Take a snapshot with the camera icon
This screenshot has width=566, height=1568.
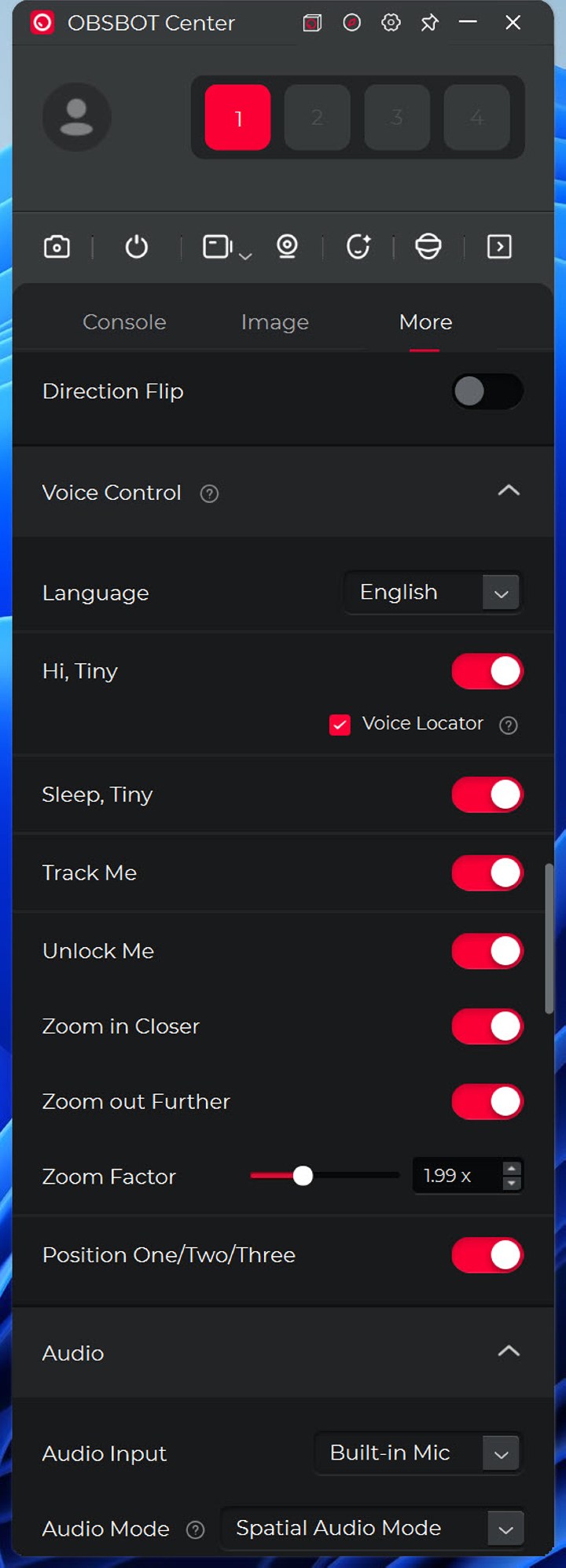click(57, 247)
